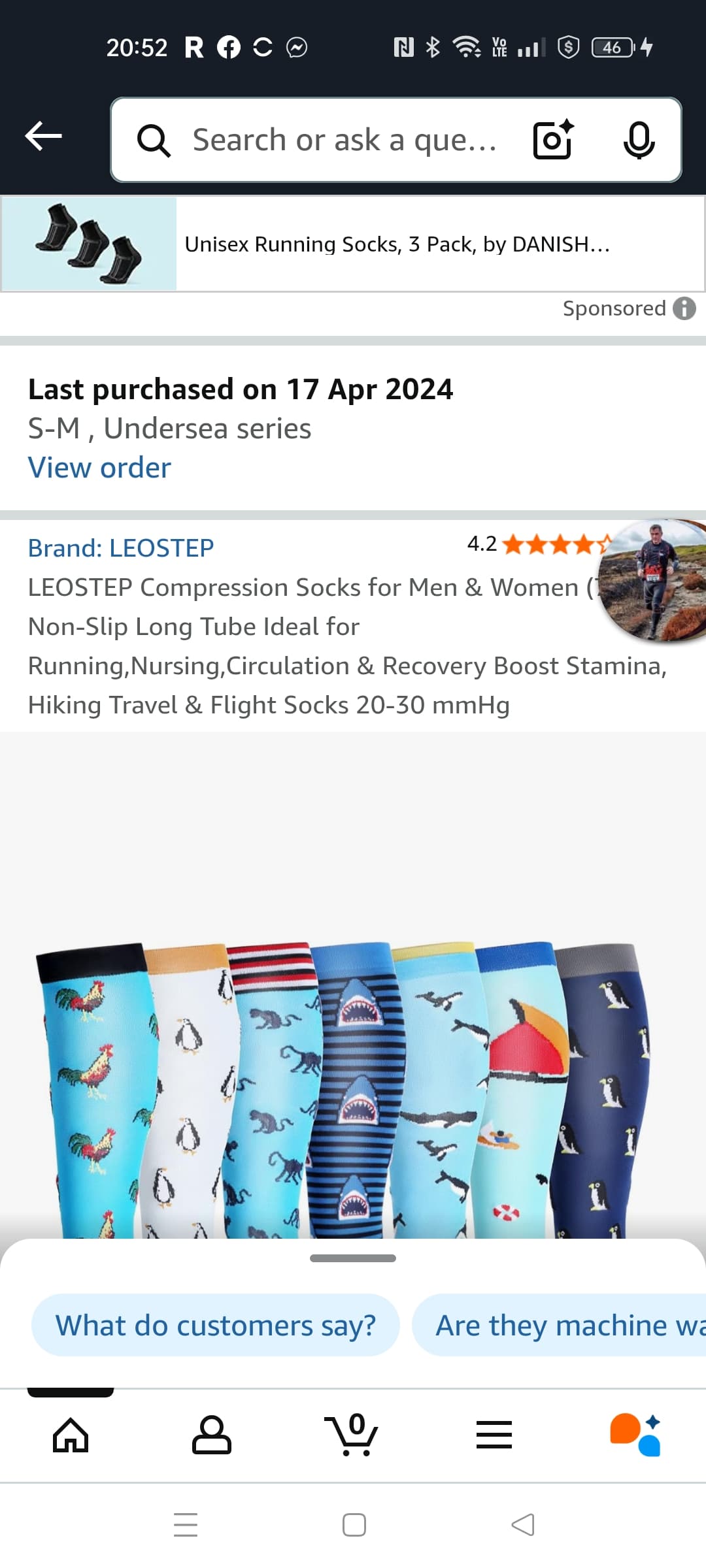View order from last purchase
Viewport: 706px width, 1568px height.
[x=99, y=468]
